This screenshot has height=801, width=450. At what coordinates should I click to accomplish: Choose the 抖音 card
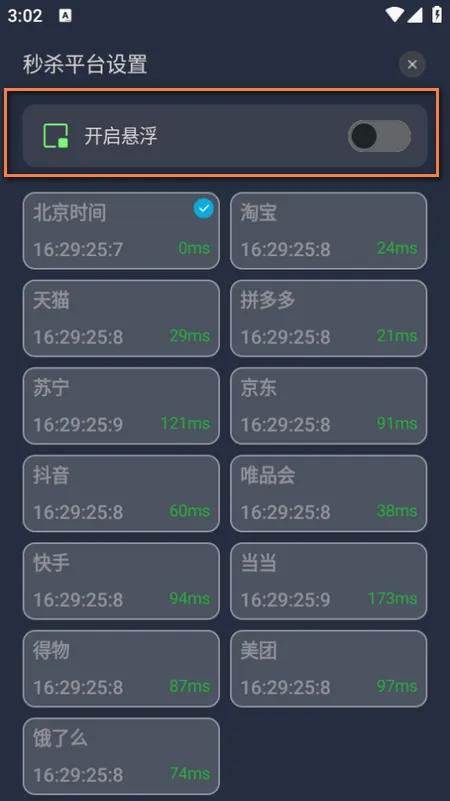121,493
